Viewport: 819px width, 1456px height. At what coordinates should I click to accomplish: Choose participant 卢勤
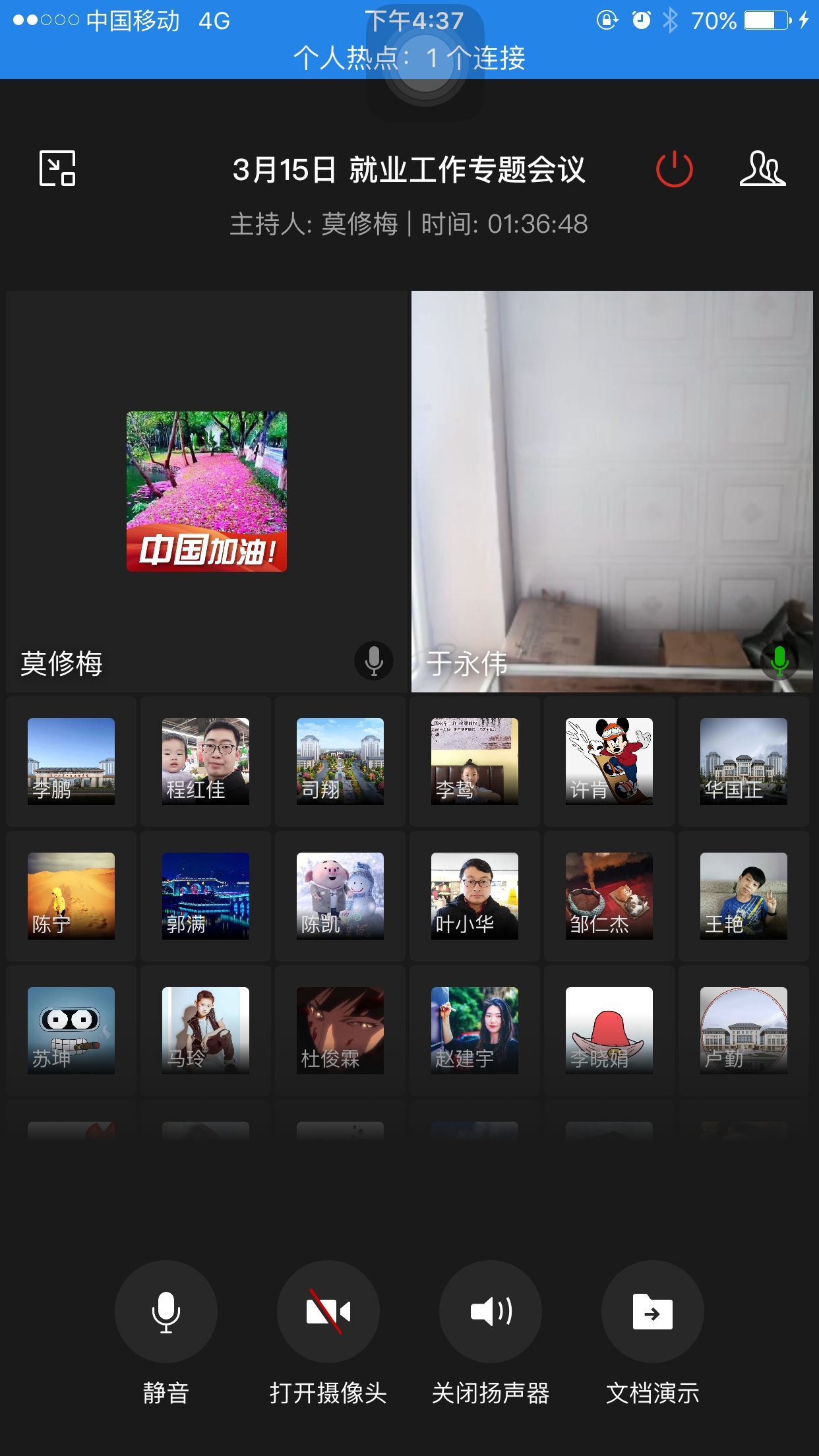coord(744,1030)
